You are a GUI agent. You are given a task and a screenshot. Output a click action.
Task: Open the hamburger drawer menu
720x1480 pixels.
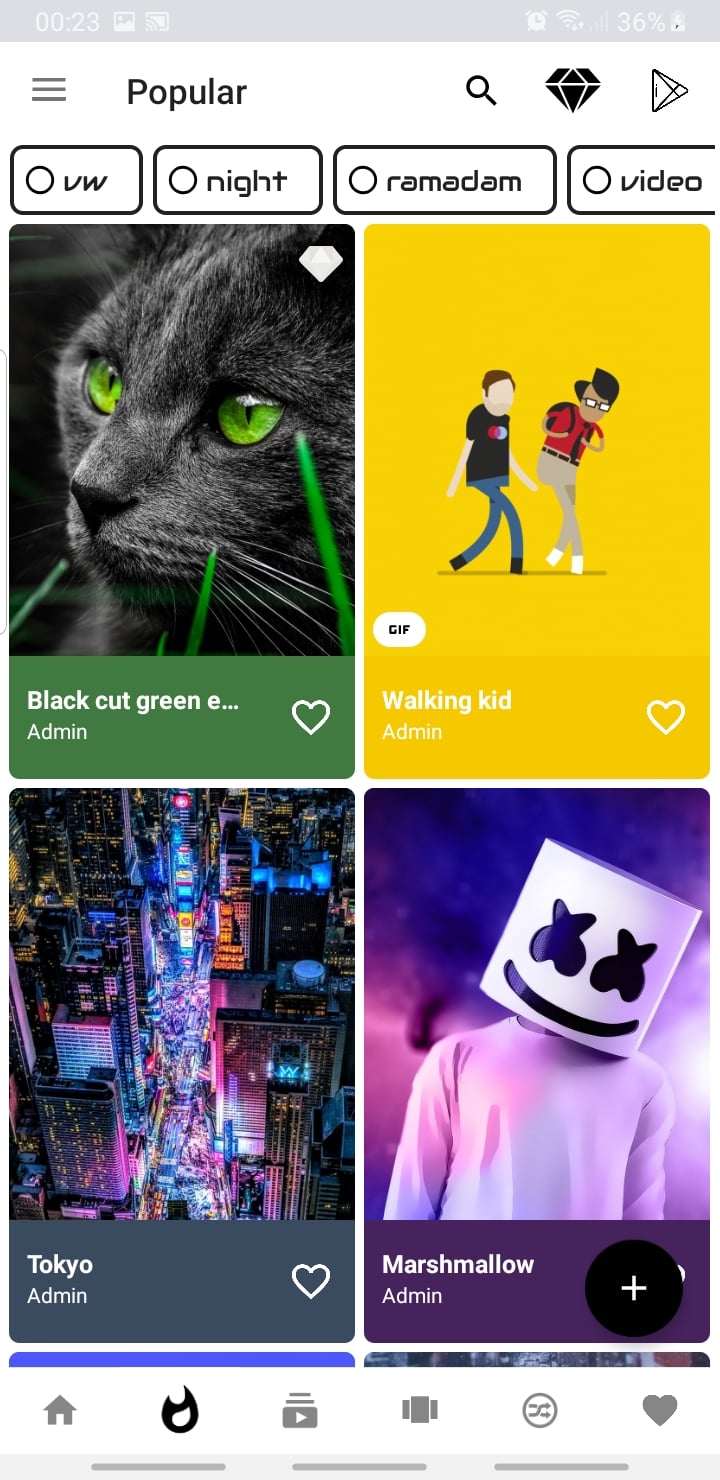pyautogui.click(x=49, y=91)
